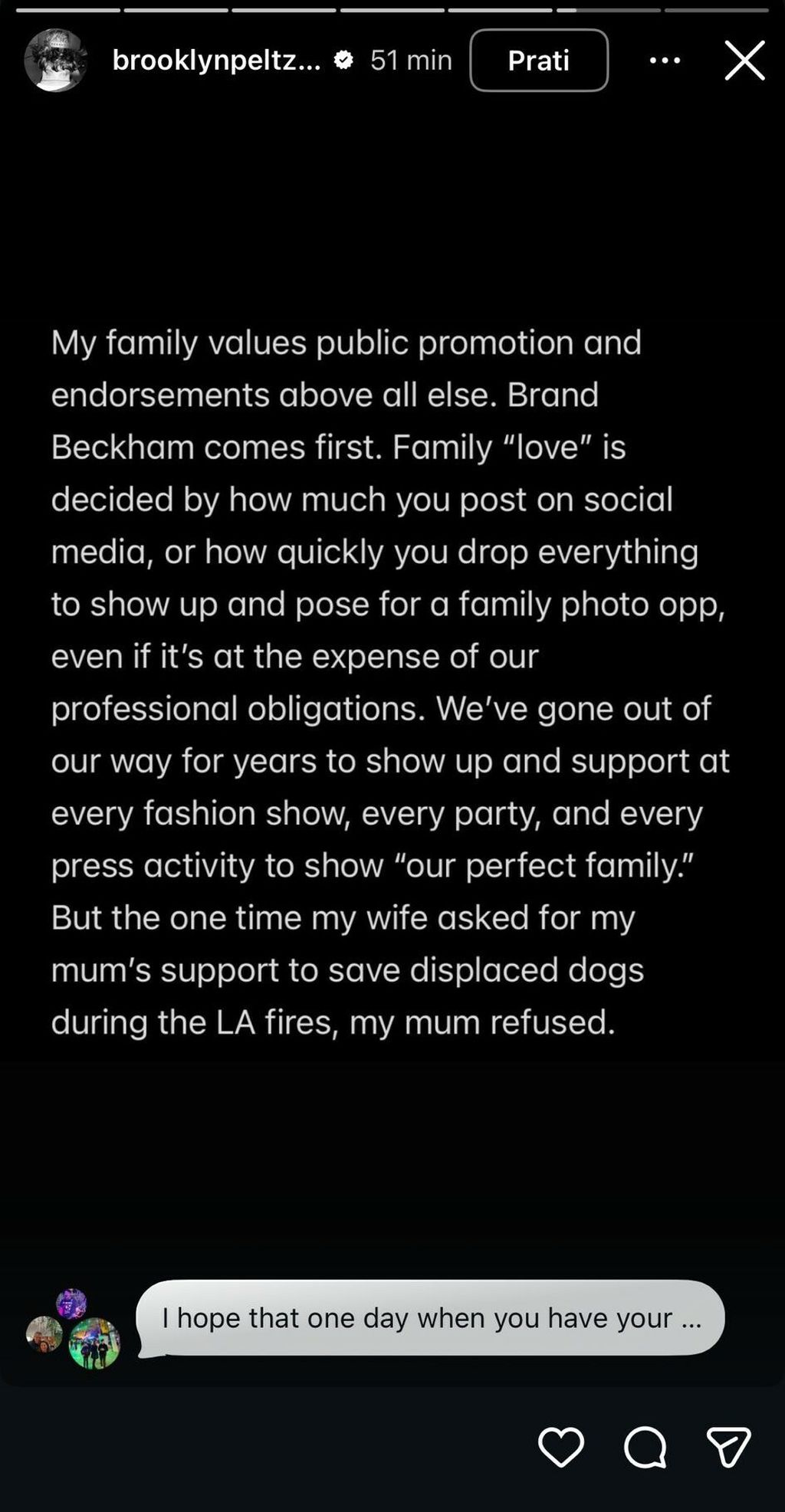The width and height of the screenshot is (785, 1512).
Task: Like this story with the heart
Action: pos(560,1447)
